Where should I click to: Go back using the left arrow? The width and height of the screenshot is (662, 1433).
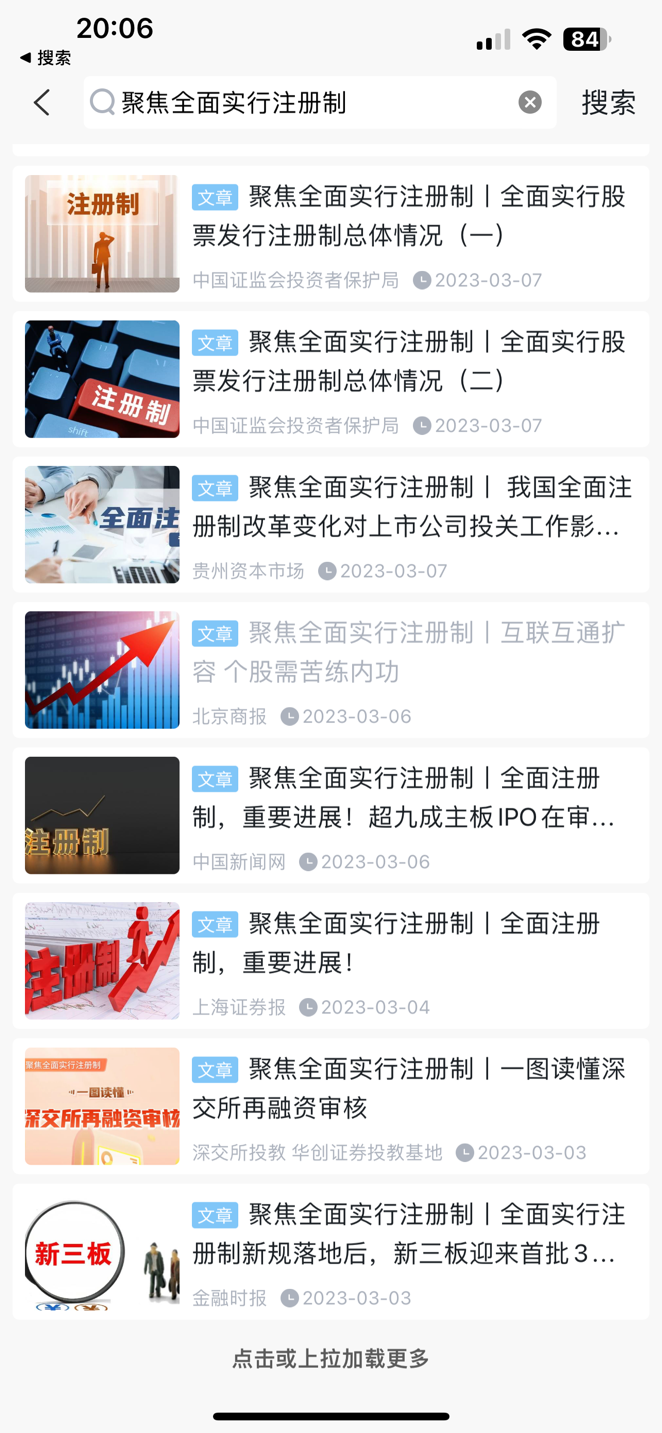click(x=42, y=102)
